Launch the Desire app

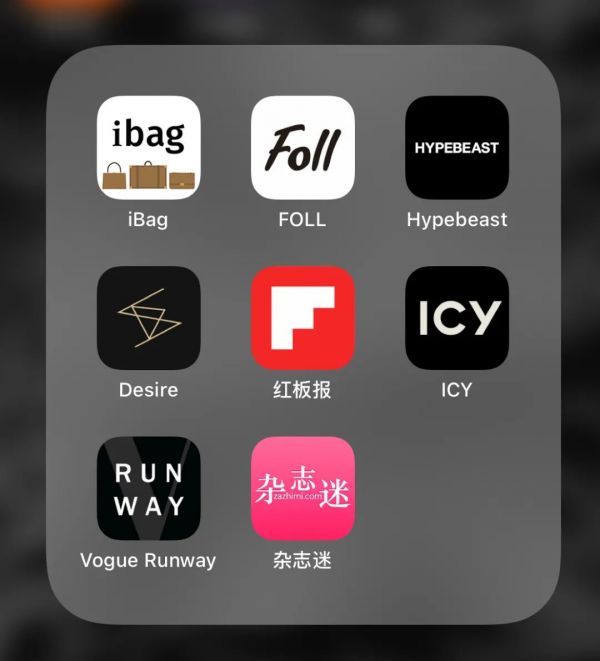(148, 318)
